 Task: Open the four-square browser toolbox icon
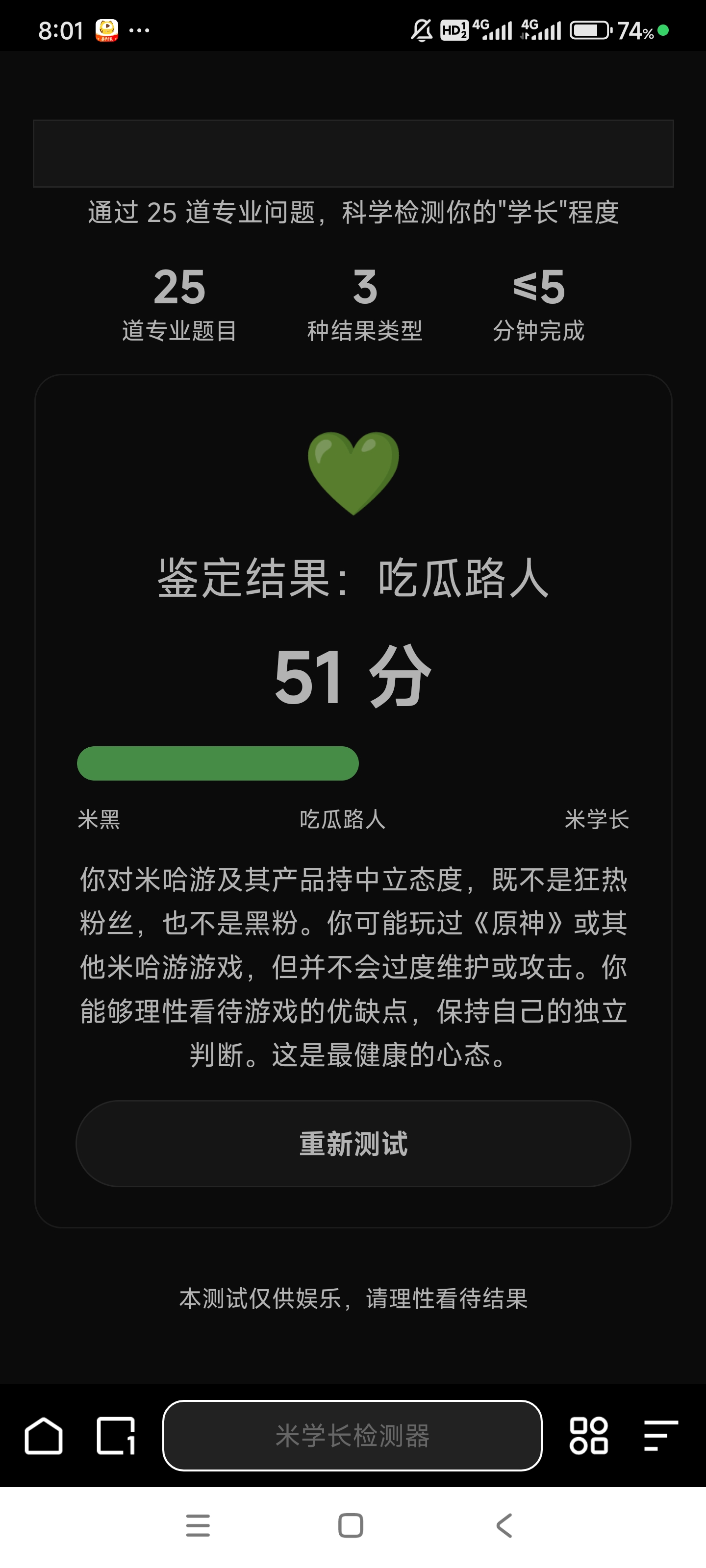pos(588,1436)
